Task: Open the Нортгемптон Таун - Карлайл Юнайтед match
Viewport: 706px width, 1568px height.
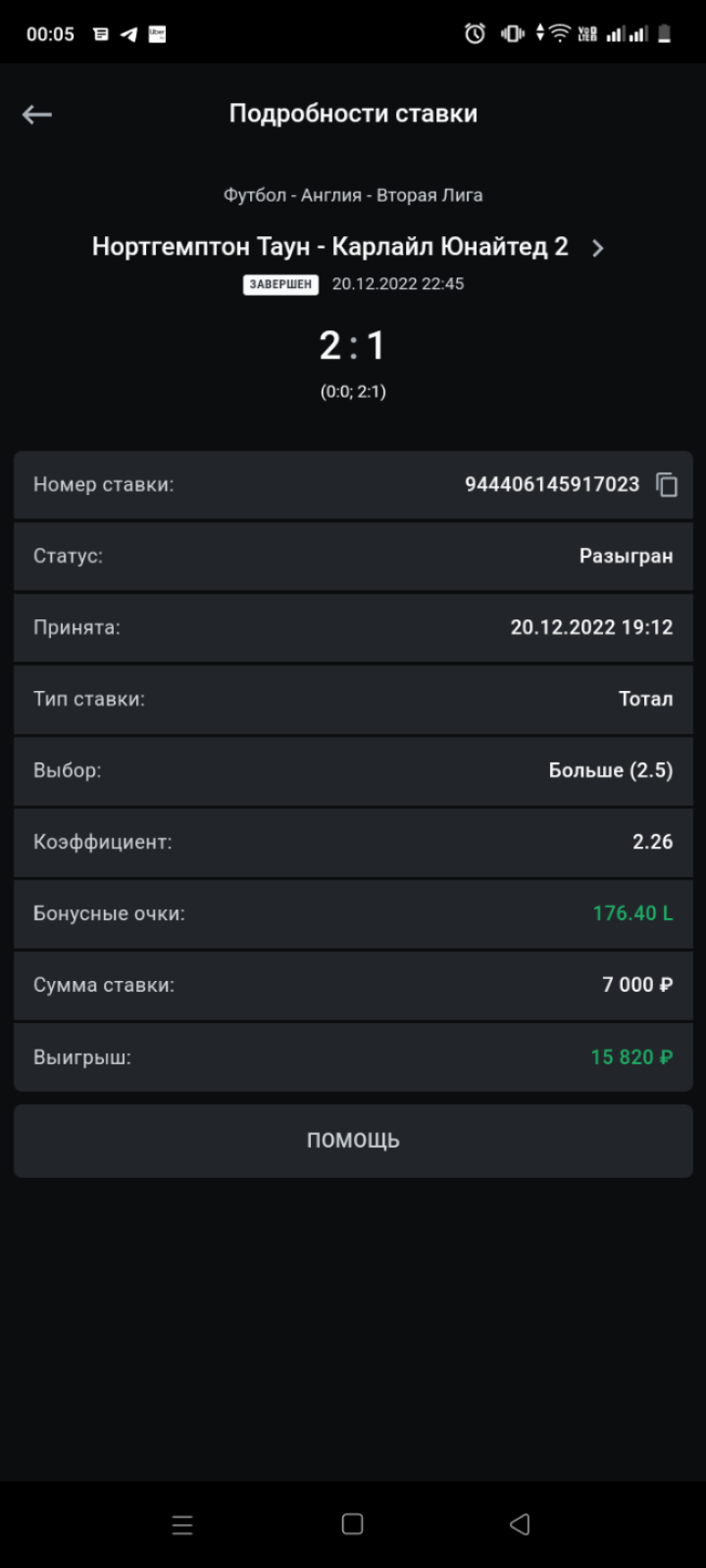Action: click(x=348, y=247)
